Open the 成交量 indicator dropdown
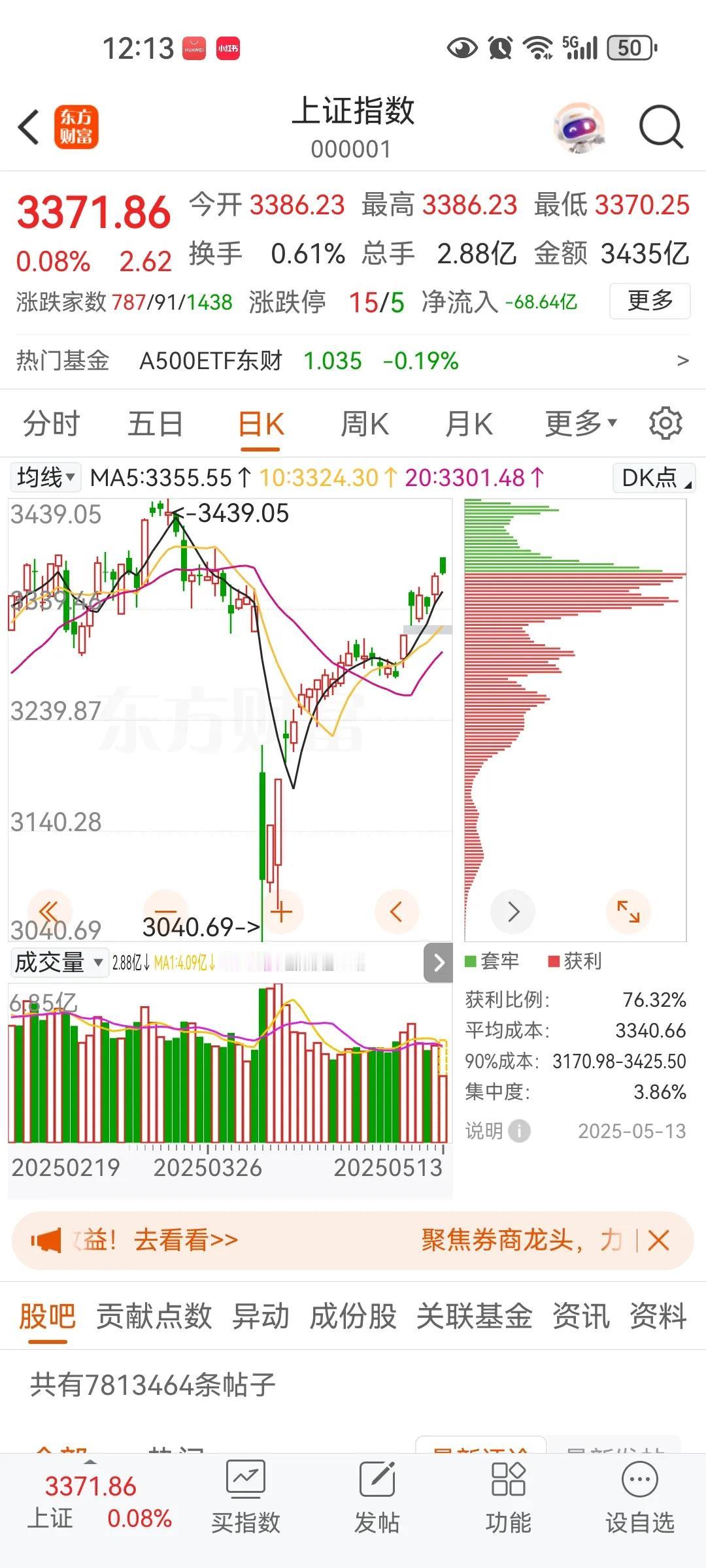This screenshot has height=1568, width=706. tap(59, 962)
